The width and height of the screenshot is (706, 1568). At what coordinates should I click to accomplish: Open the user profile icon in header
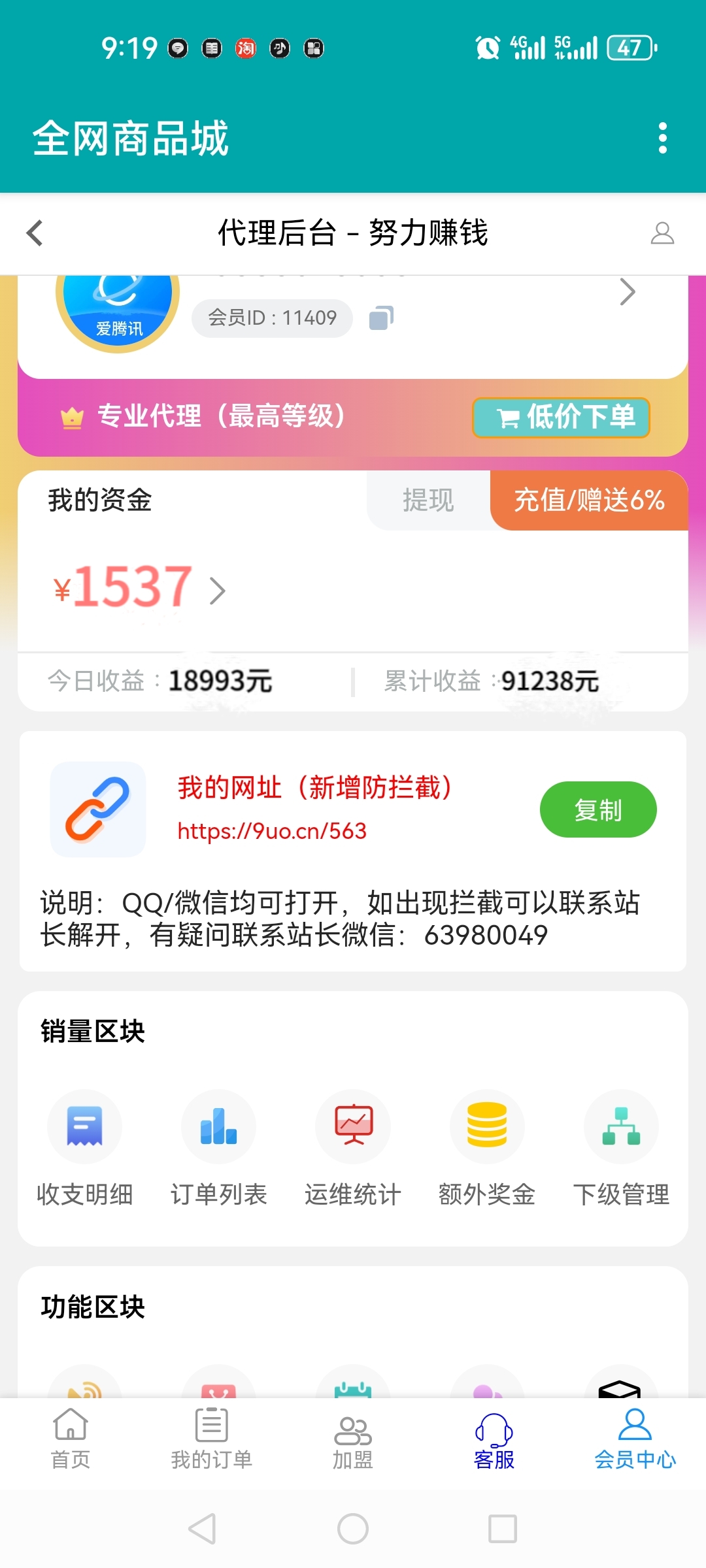click(662, 233)
